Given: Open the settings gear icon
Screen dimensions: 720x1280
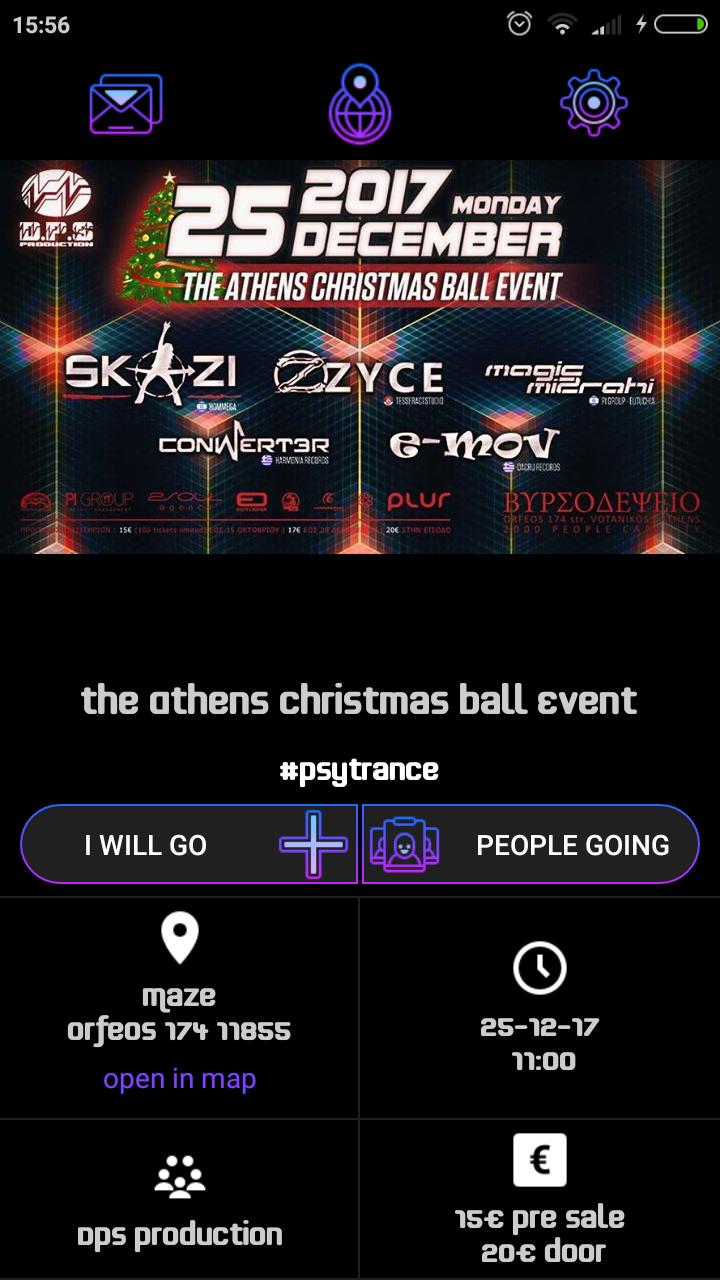Looking at the screenshot, I should 593,102.
